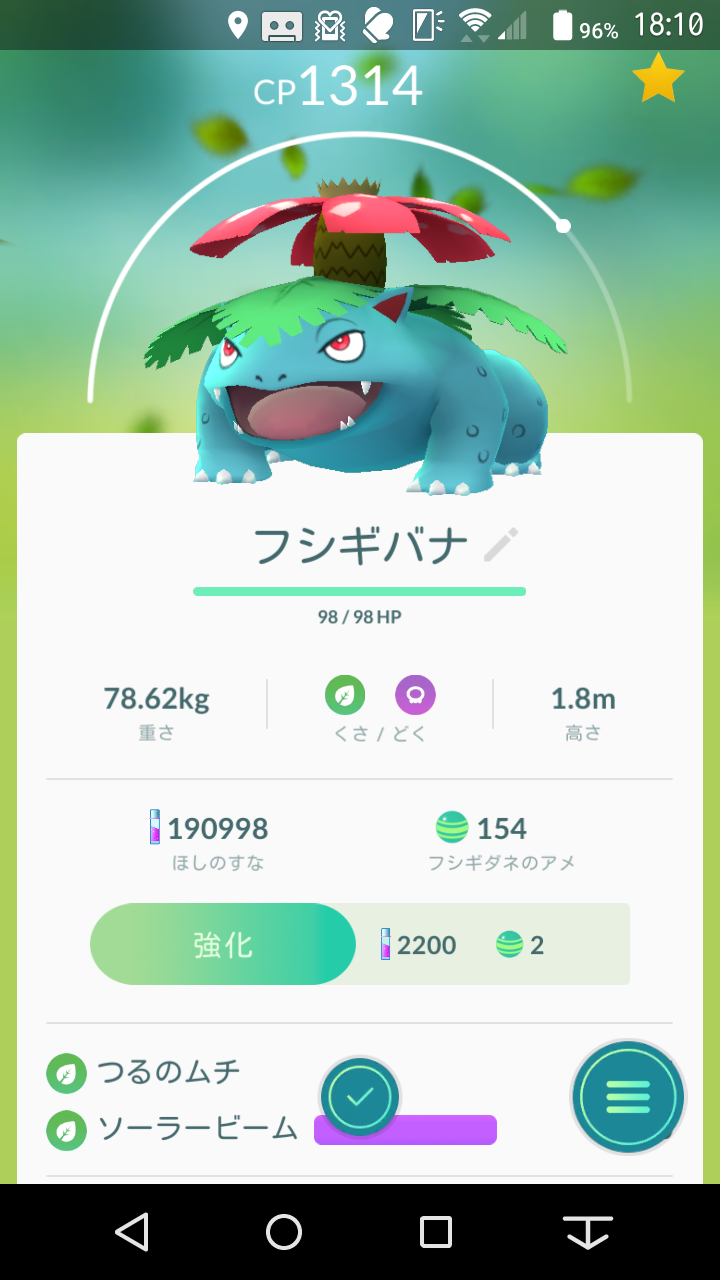Tap the round checkmark button to close

(360, 1097)
